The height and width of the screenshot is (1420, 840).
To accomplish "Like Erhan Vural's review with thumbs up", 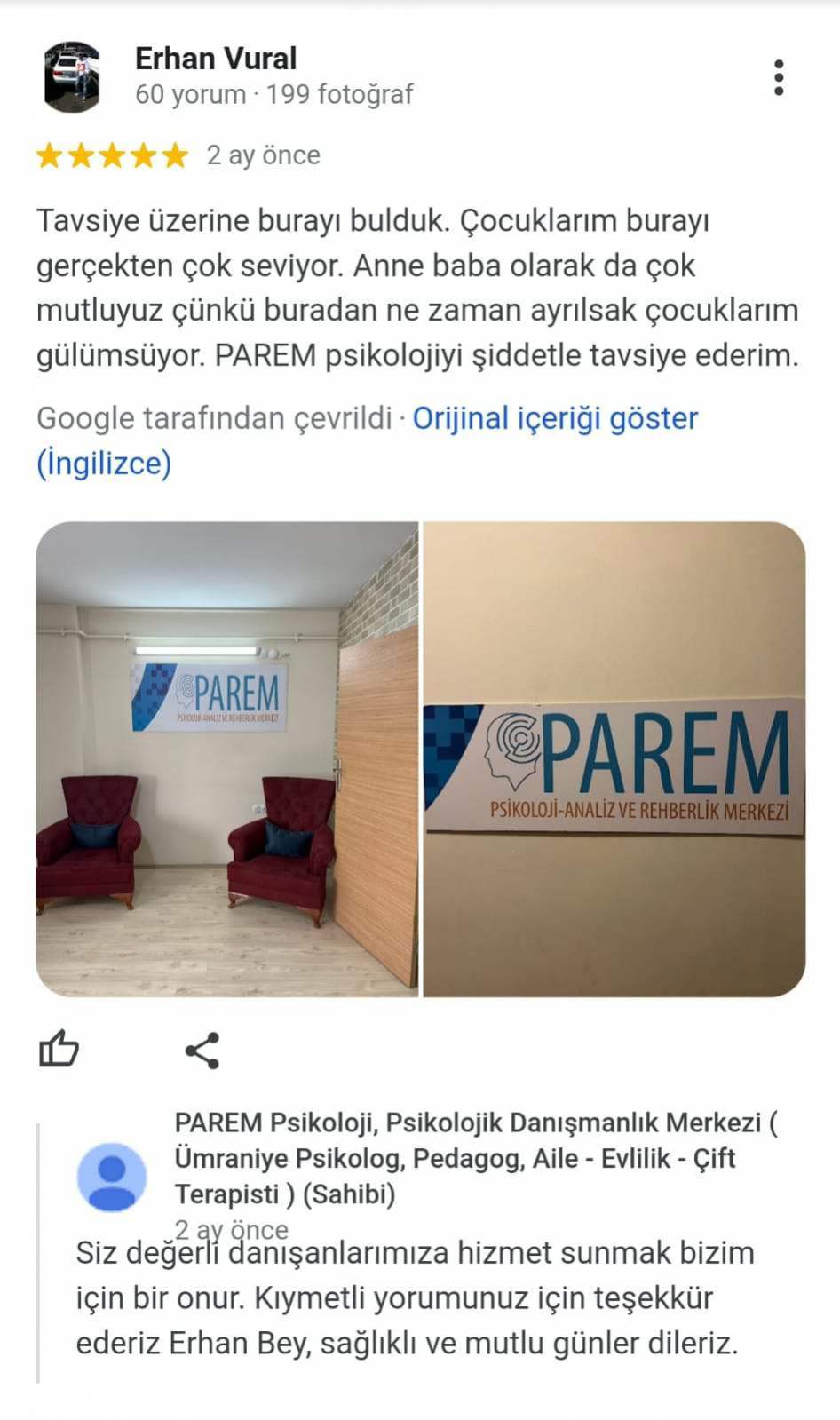I will pos(59,1050).
